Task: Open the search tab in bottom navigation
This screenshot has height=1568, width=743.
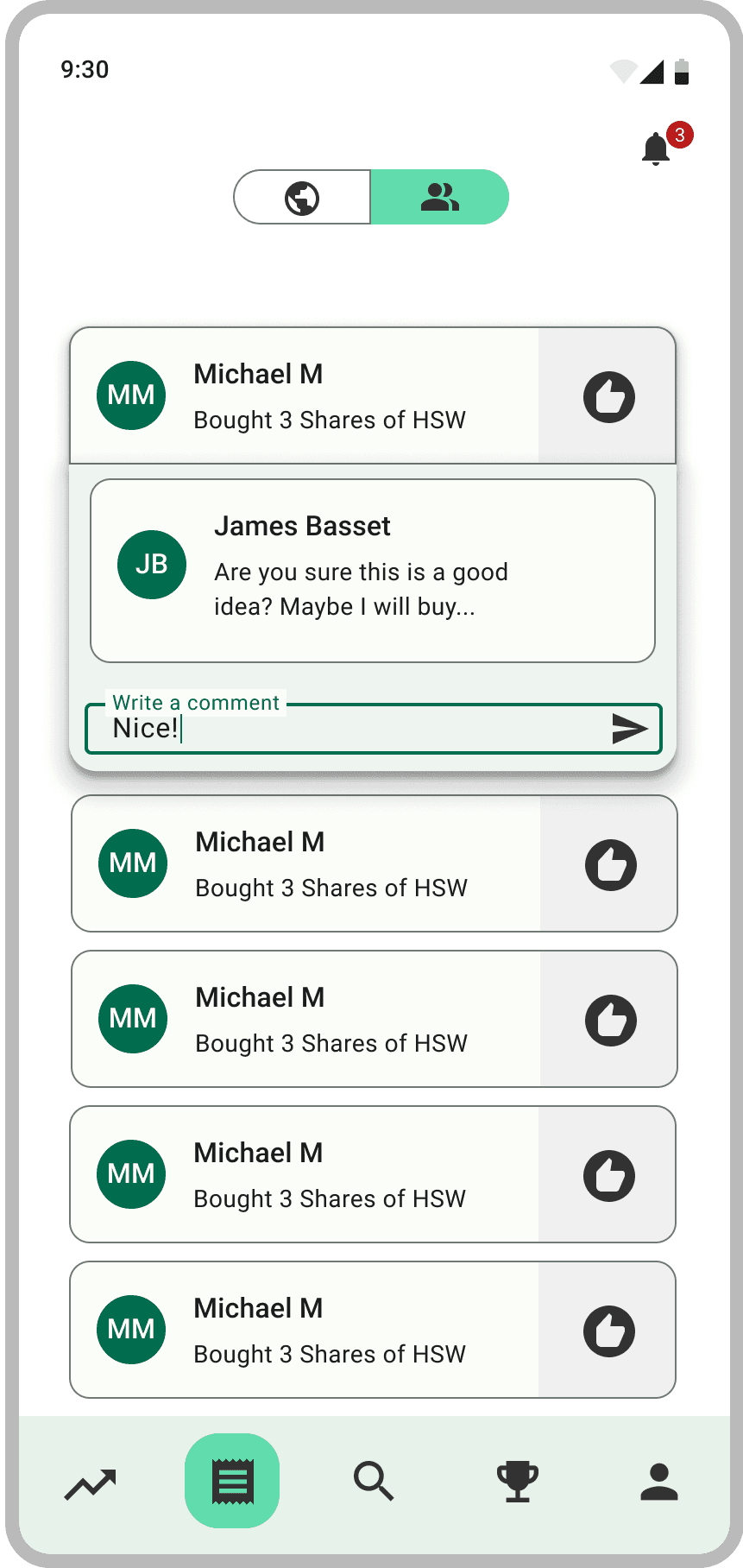Action: click(374, 1482)
